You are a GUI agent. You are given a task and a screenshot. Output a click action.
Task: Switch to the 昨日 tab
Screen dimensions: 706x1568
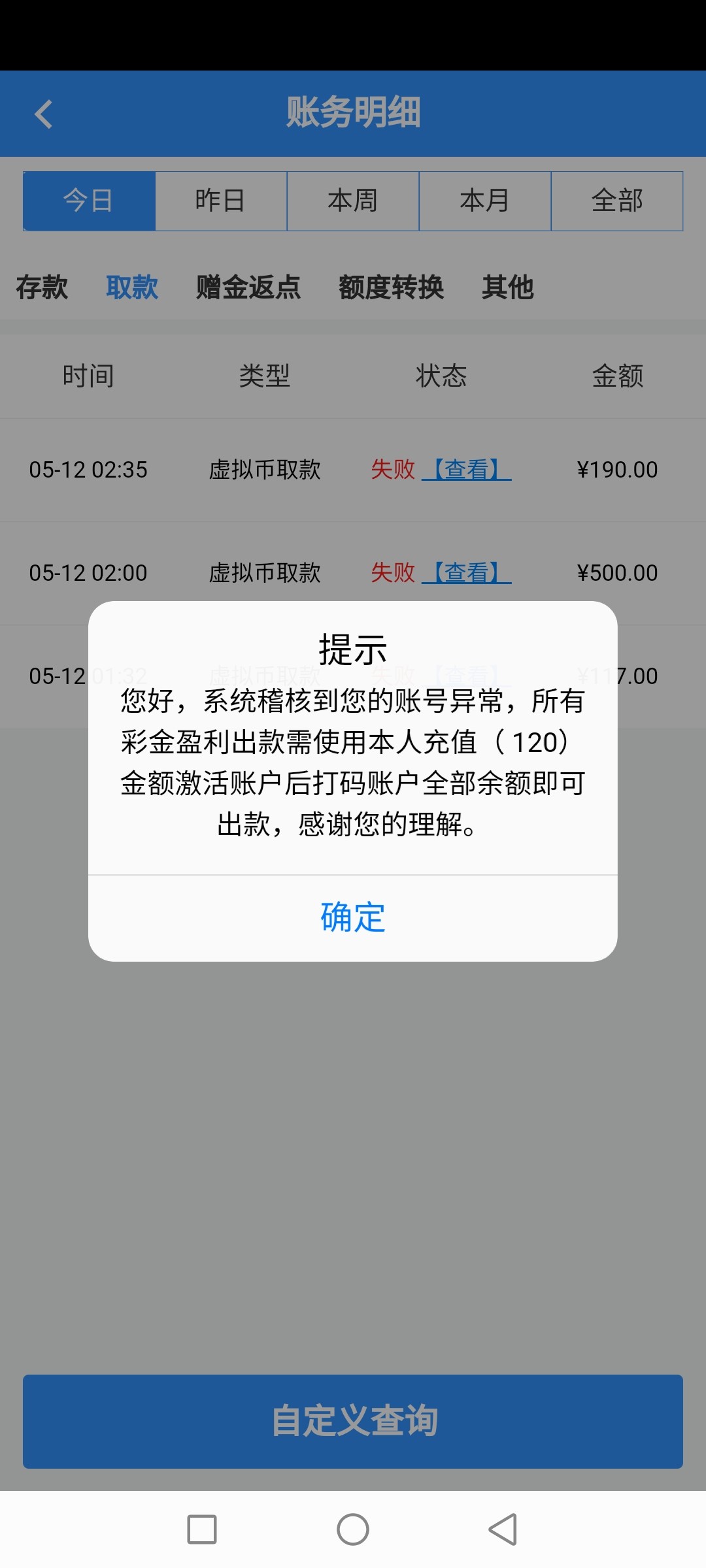point(220,201)
